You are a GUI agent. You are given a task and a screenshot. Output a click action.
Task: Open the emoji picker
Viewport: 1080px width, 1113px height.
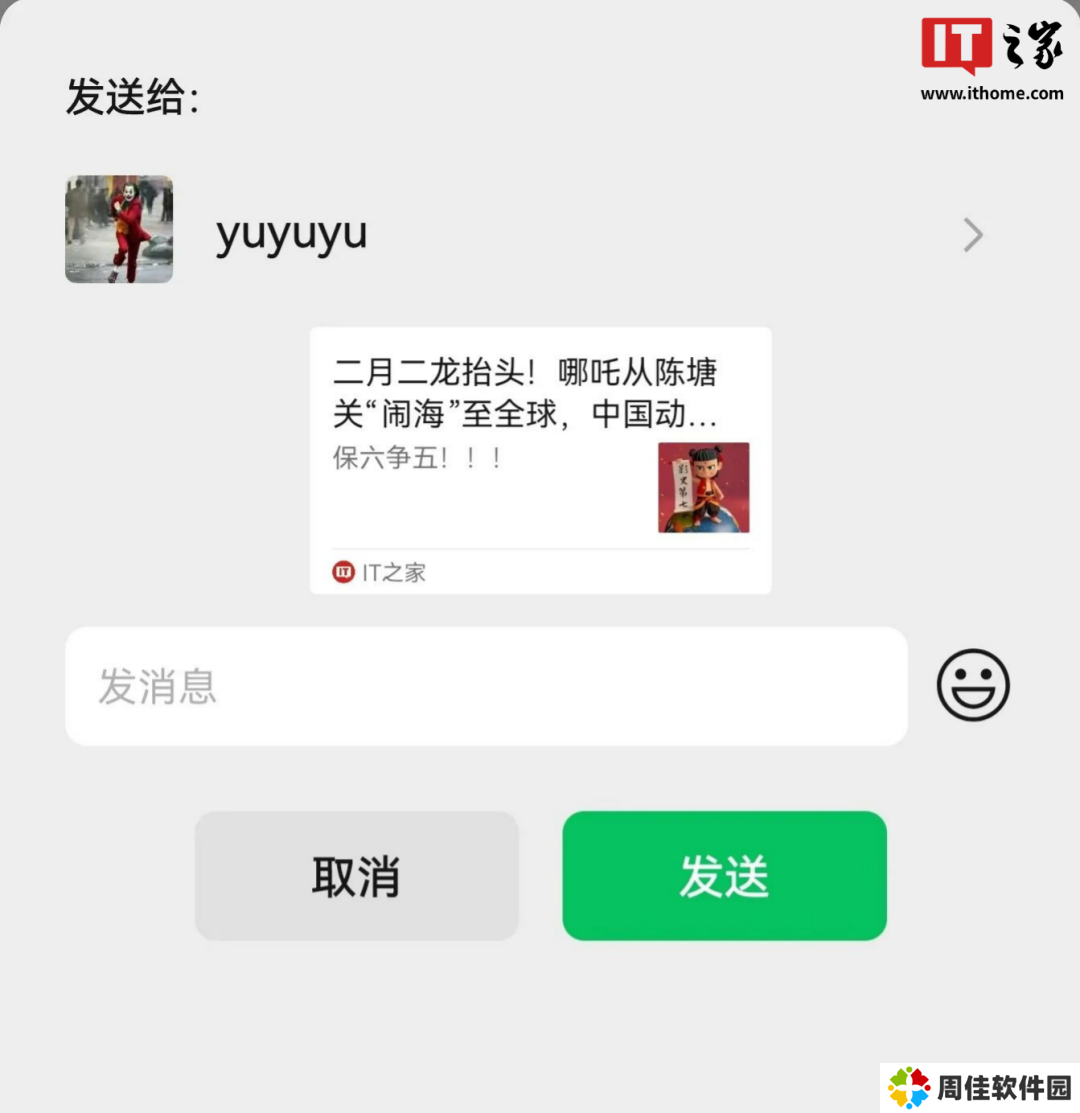tap(973, 686)
